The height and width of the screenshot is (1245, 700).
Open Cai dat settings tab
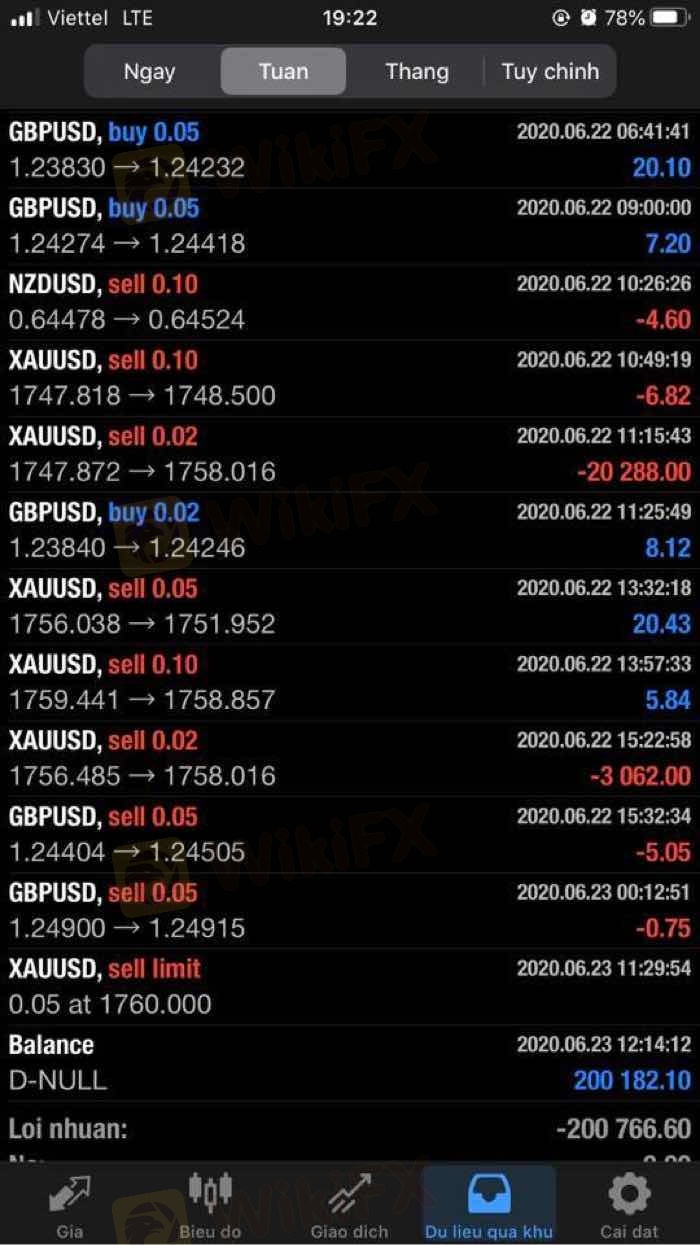pos(628,1205)
